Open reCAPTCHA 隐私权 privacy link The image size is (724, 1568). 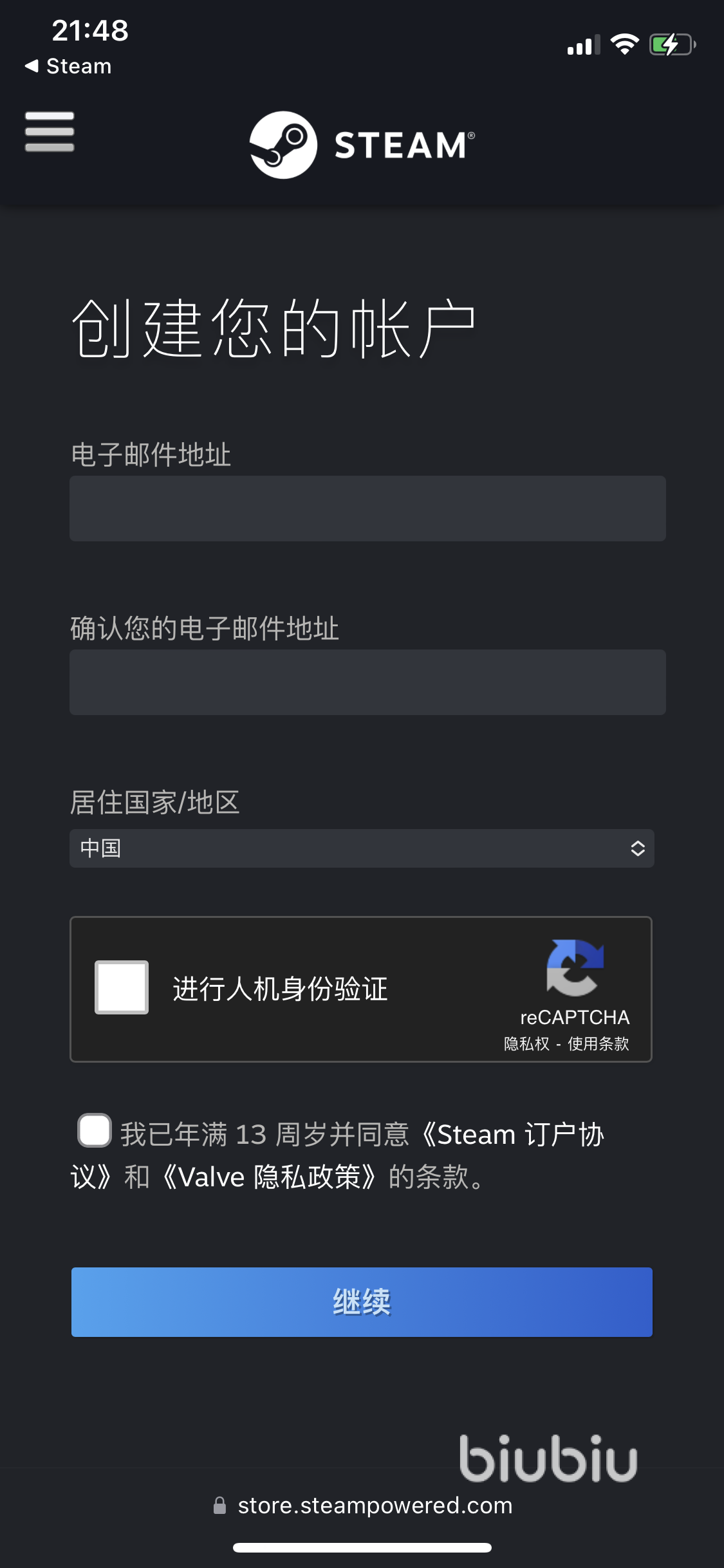(x=526, y=1043)
